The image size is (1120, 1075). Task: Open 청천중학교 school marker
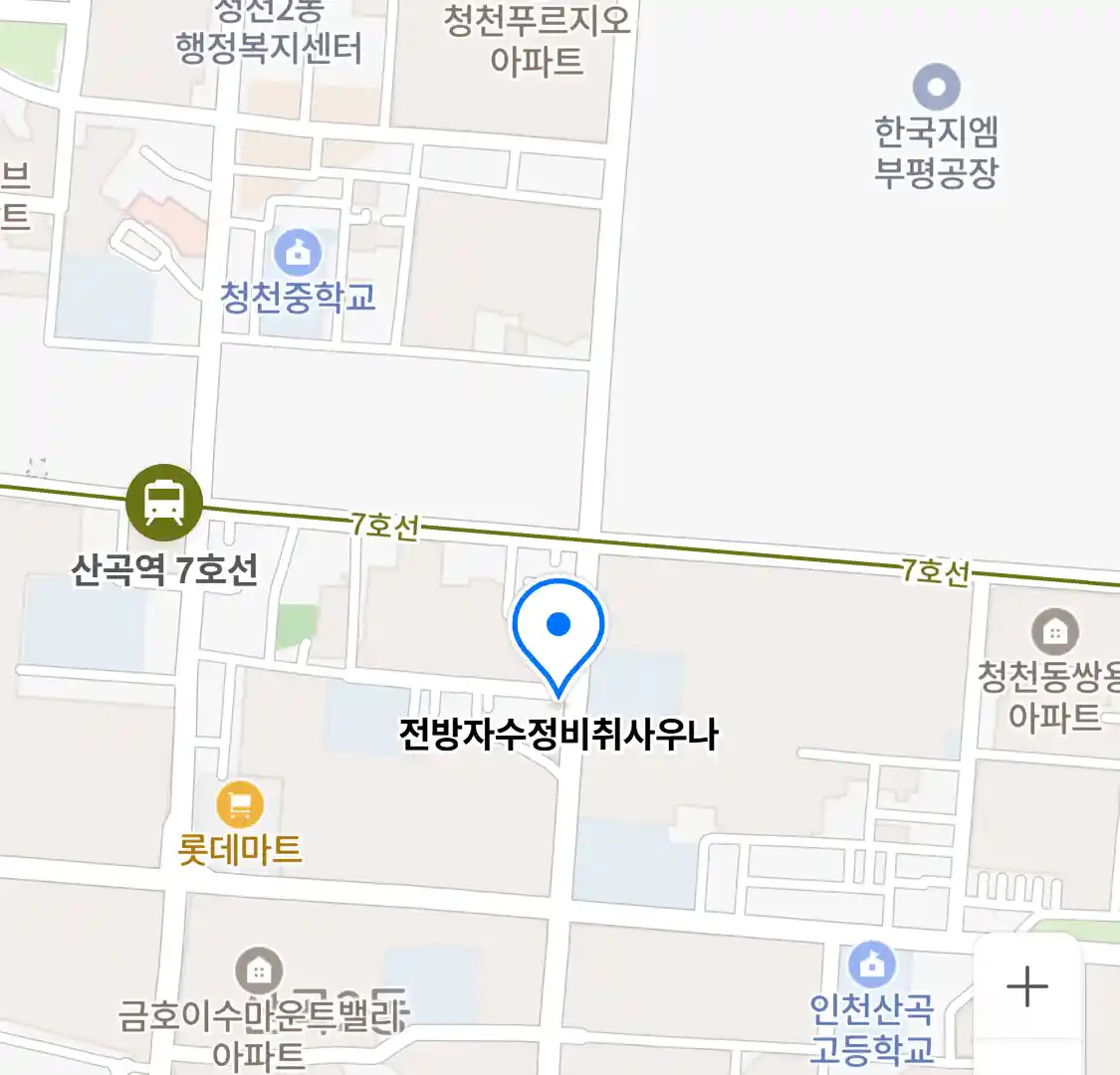point(298,253)
